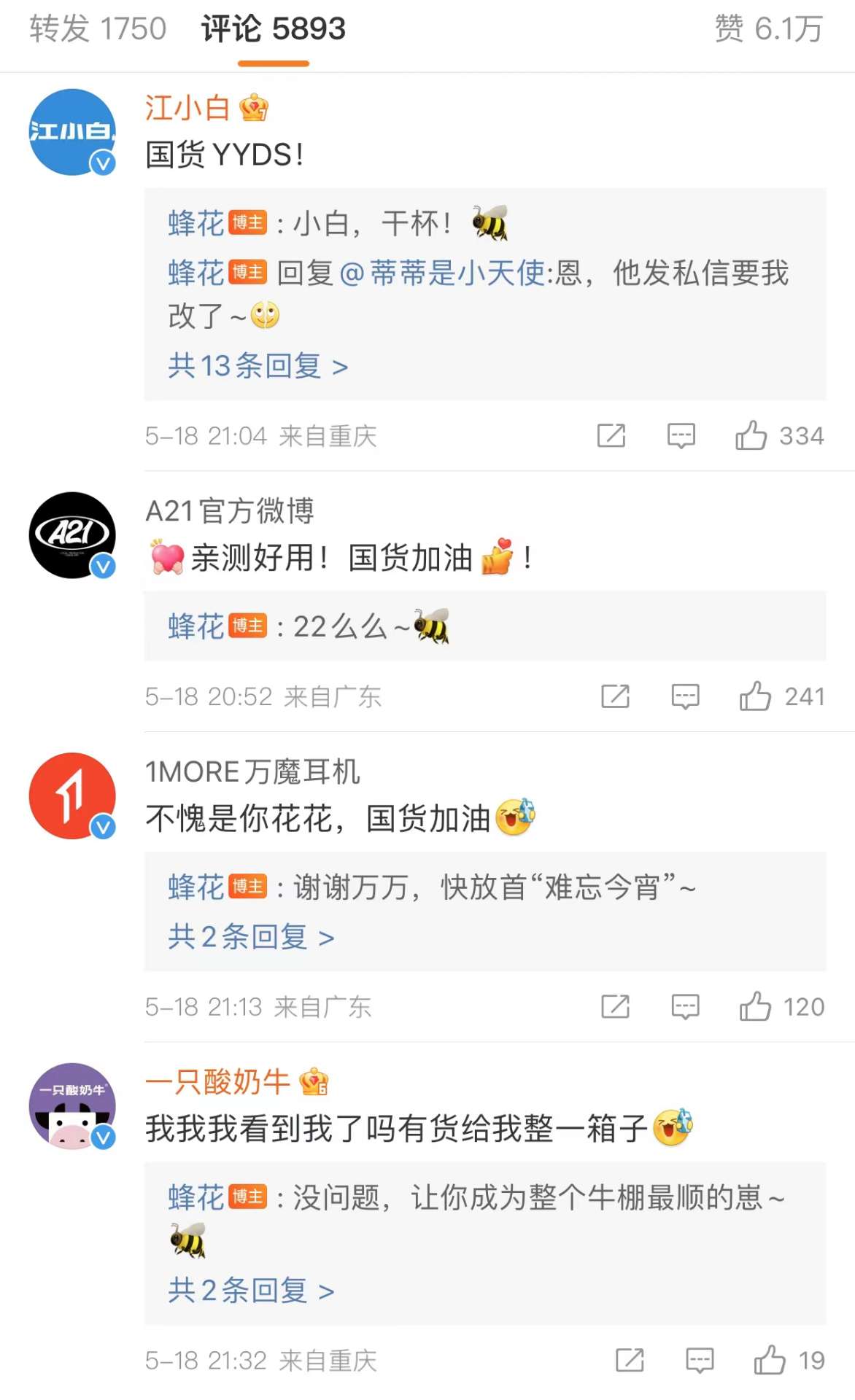Reply to 1MORE万魔耳机's comment via comment icon

click(x=685, y=1006)
